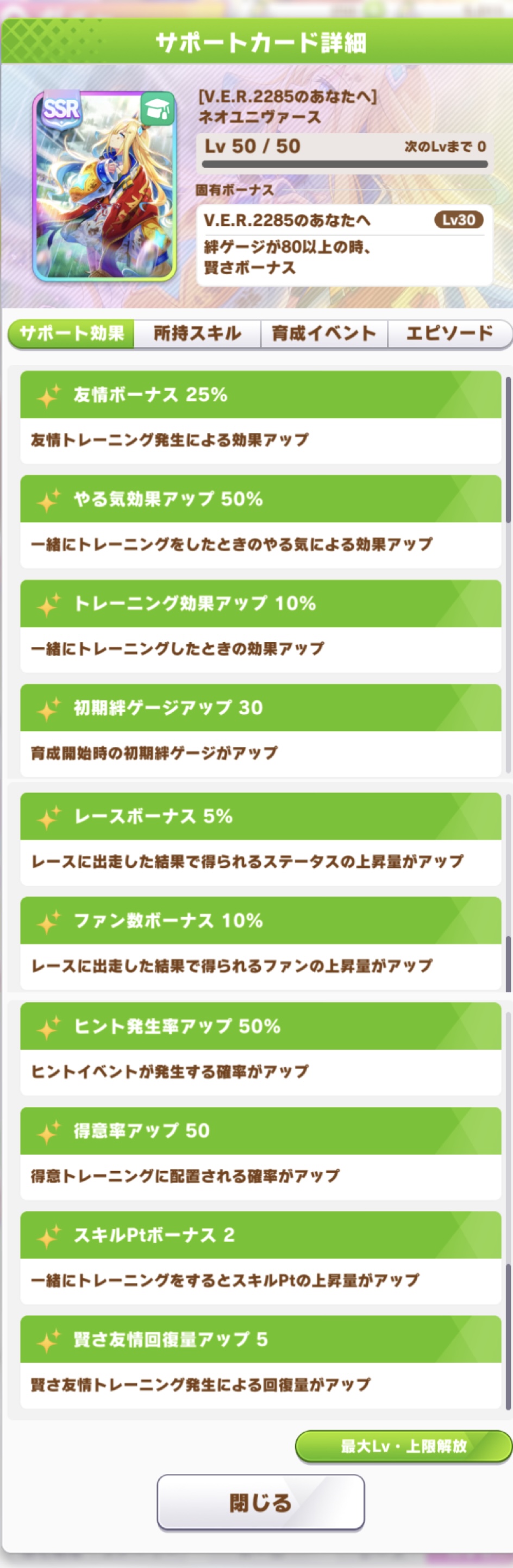Screen dimensions: 513x1568
Task: View the SSR support card artwork
Action: tap(104, 186)
